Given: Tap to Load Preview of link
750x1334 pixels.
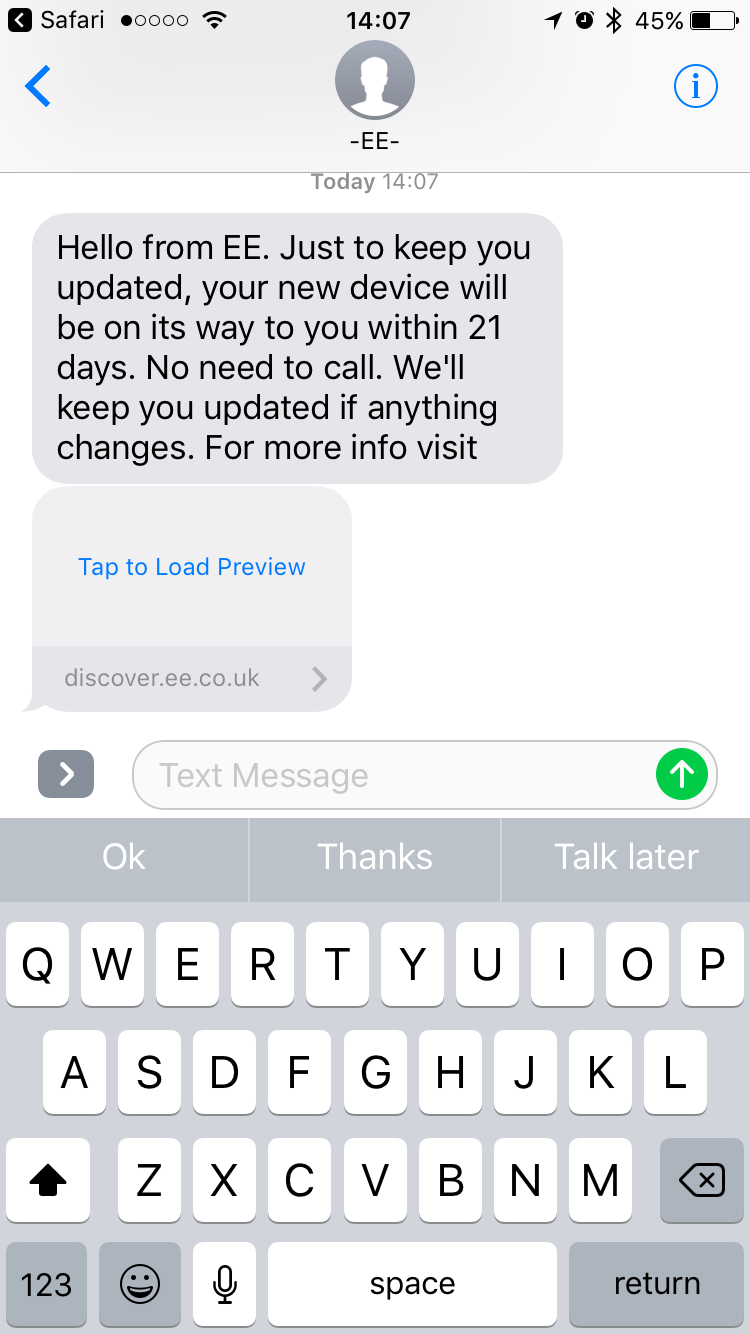Looking at the screenshot, I should click(192, 567).
